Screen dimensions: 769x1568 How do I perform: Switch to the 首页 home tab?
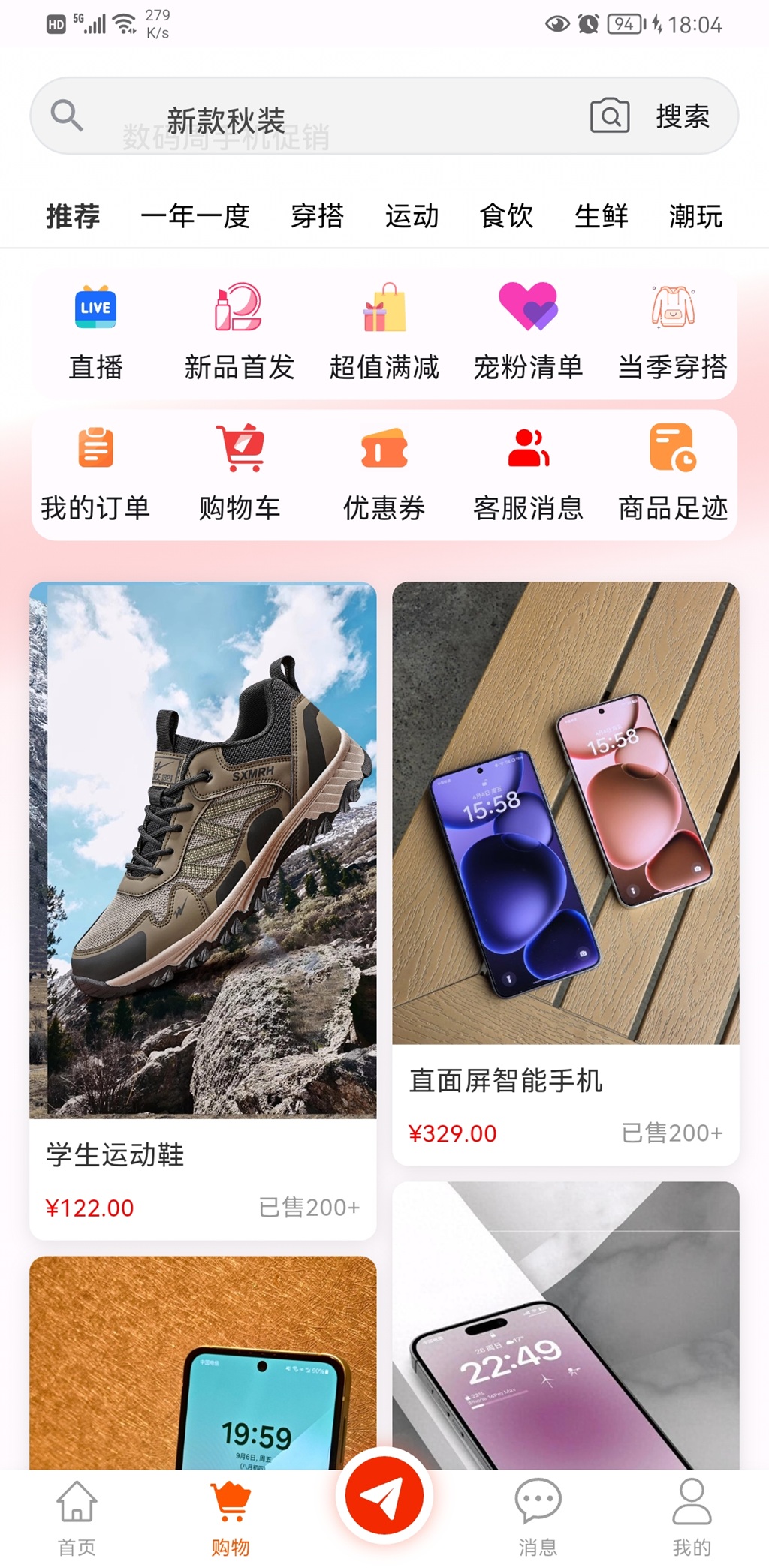point(75,1516)
